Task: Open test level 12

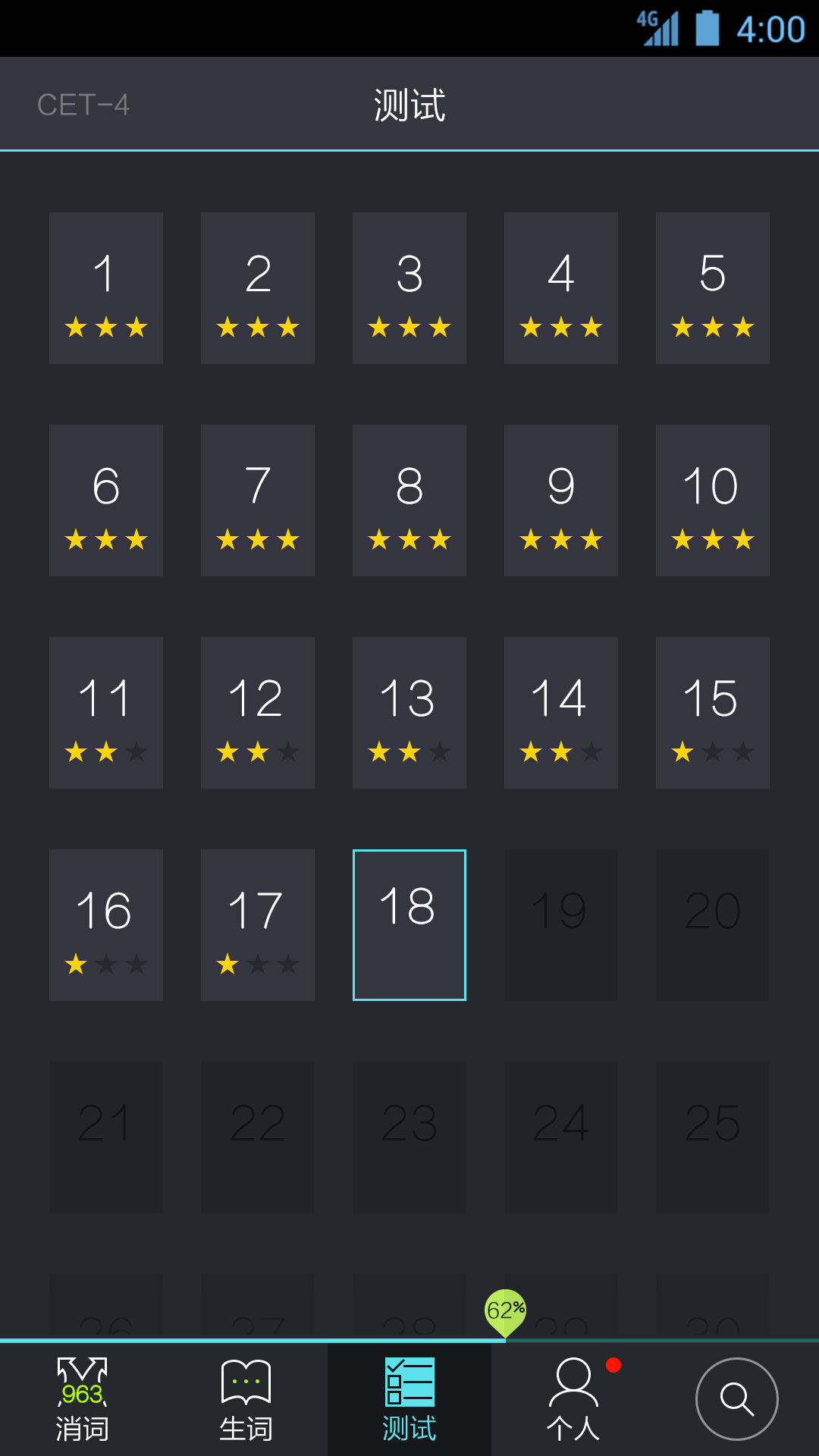Action: coord(258,713)
